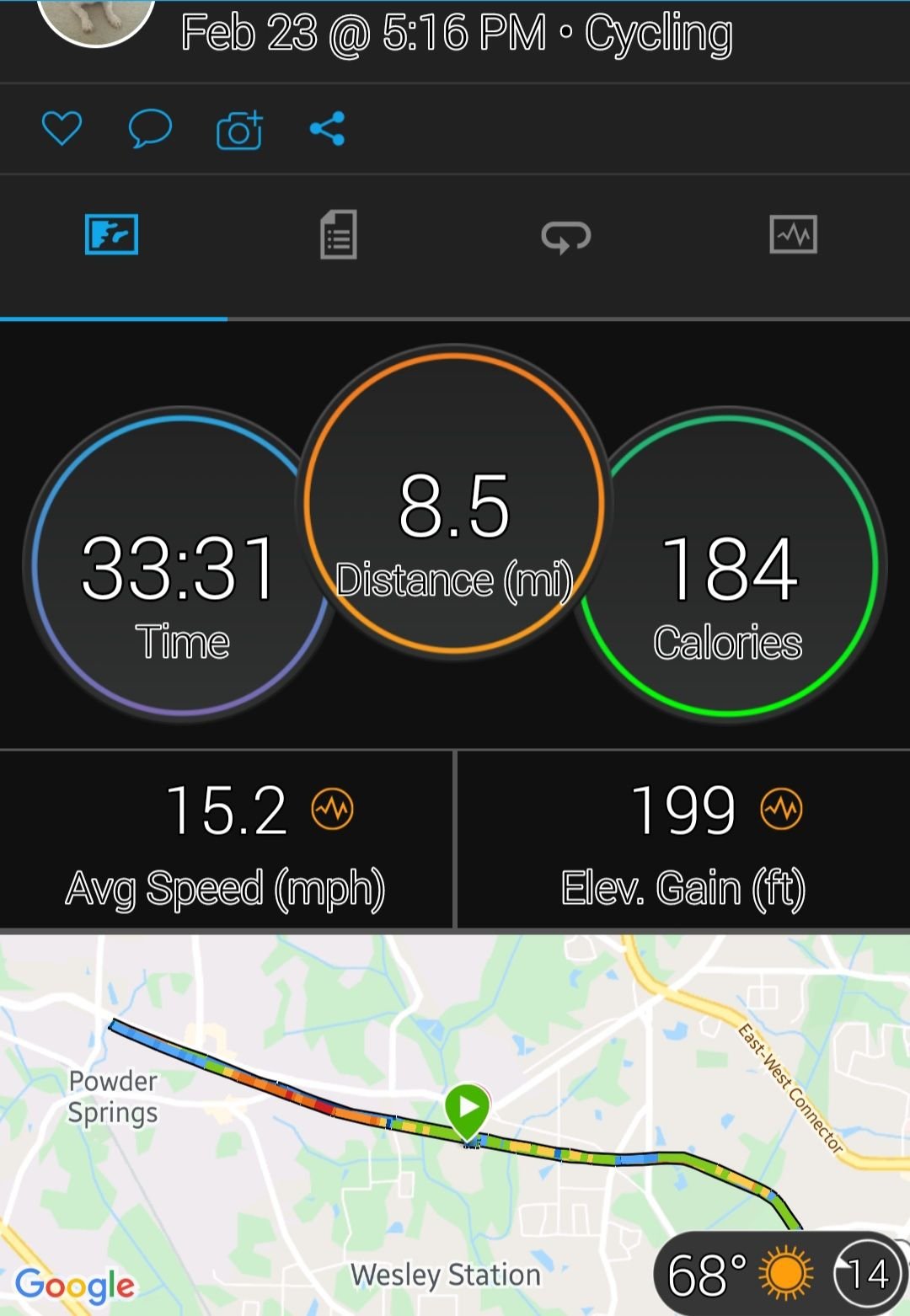Screen dimensions: 910x1316
Task: Add a photo to the activity
Action: pyautogui.click(x=239, y=130)
